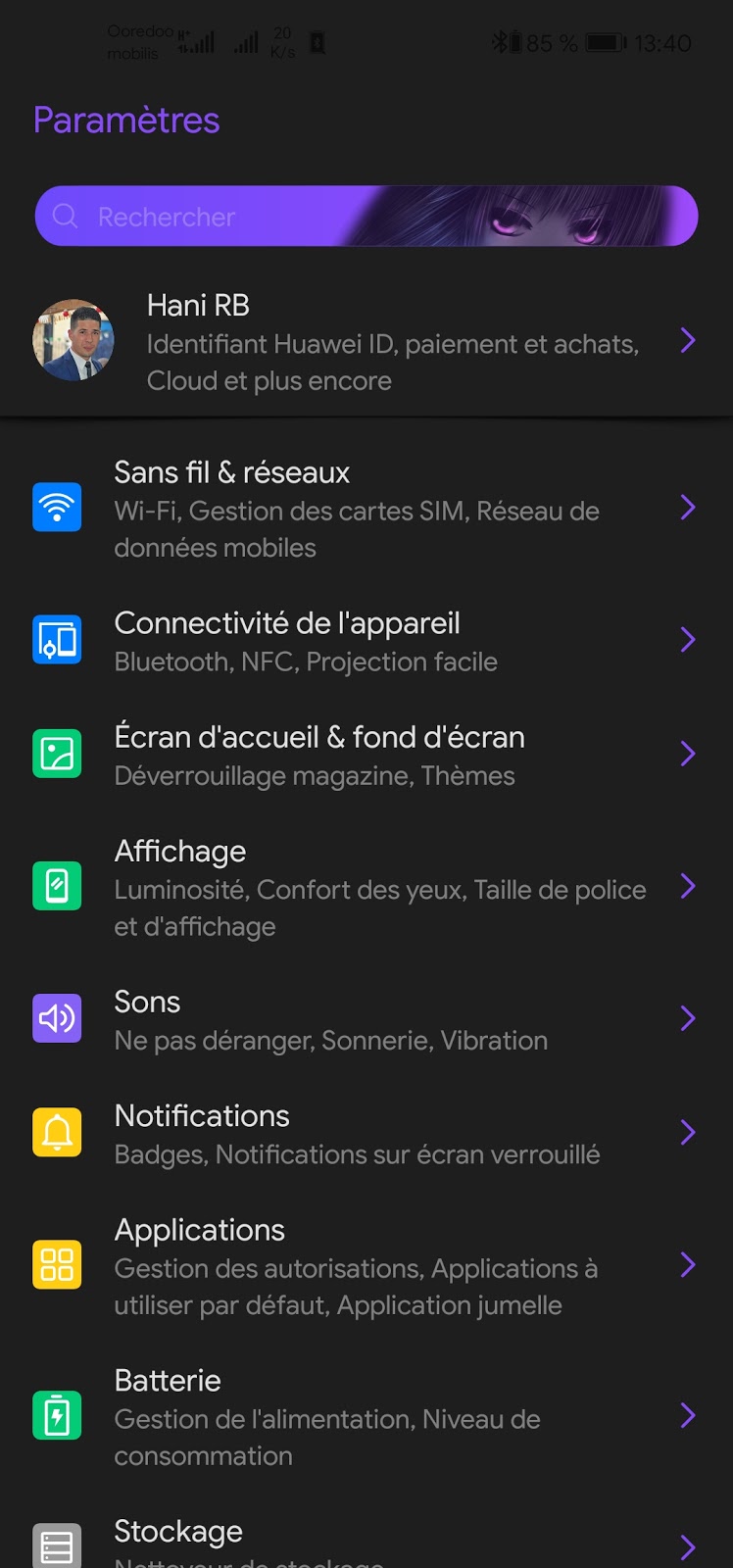Open Sons settings
The image size is (733, 1568).
(366, 1019)
